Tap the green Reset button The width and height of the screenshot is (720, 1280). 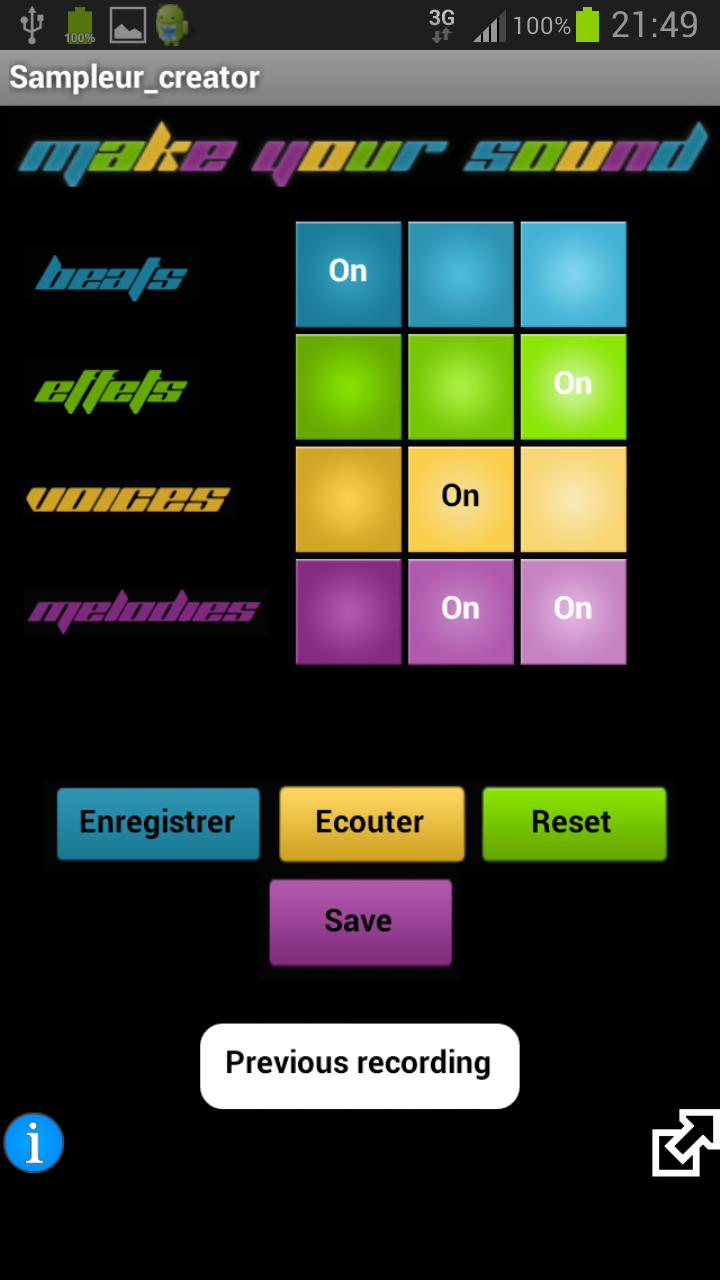(573, 823)
